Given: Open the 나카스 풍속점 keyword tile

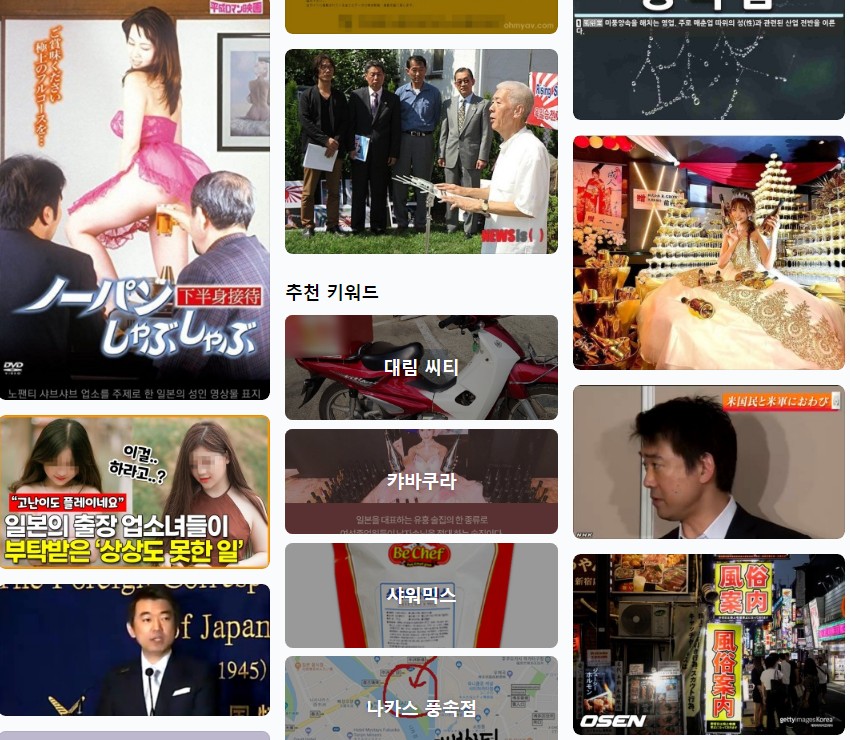Looking at the screenshot, I should (421, 698).
